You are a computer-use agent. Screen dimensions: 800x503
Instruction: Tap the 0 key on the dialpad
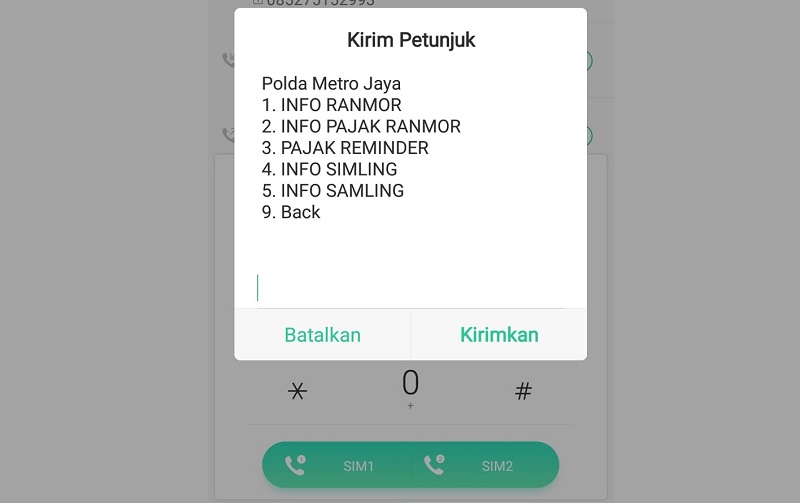(410, 386)
